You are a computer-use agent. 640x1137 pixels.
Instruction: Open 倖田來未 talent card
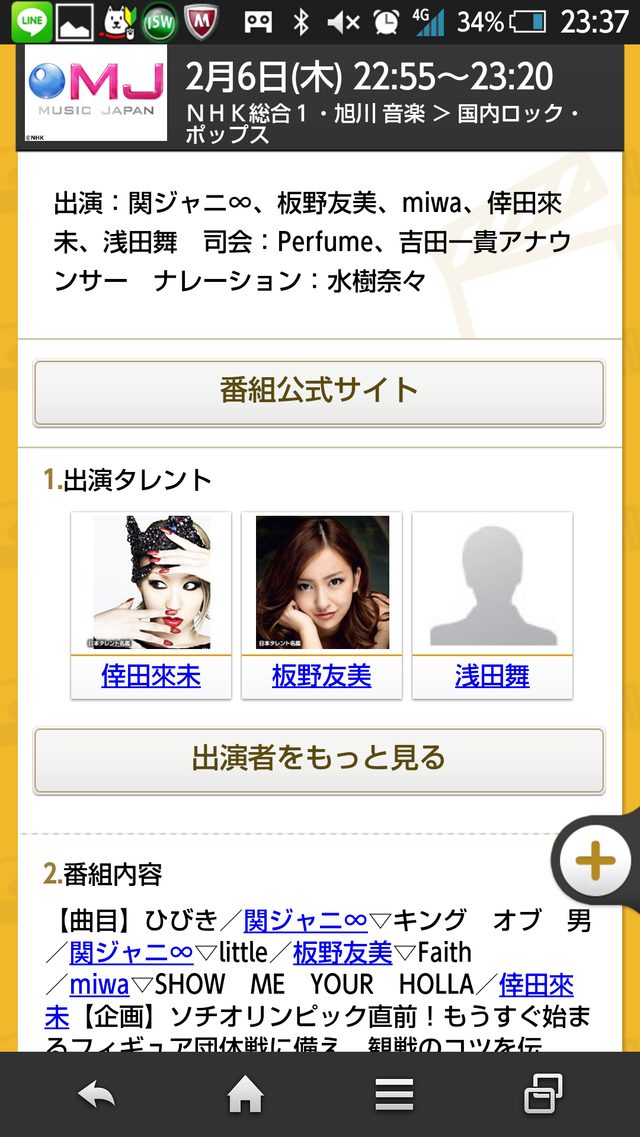pos(151,605)
